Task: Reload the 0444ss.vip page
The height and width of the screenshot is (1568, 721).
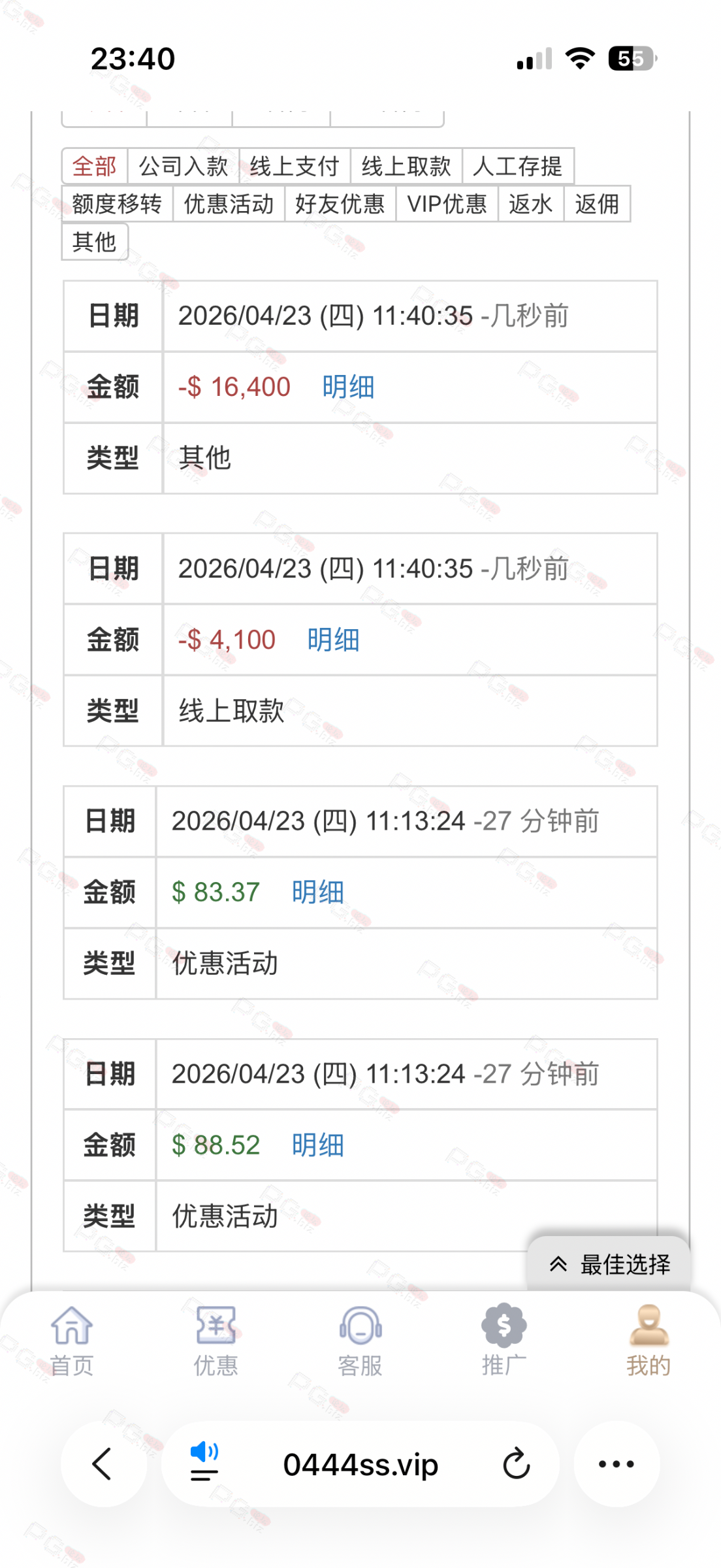Action: [516, 1464]
